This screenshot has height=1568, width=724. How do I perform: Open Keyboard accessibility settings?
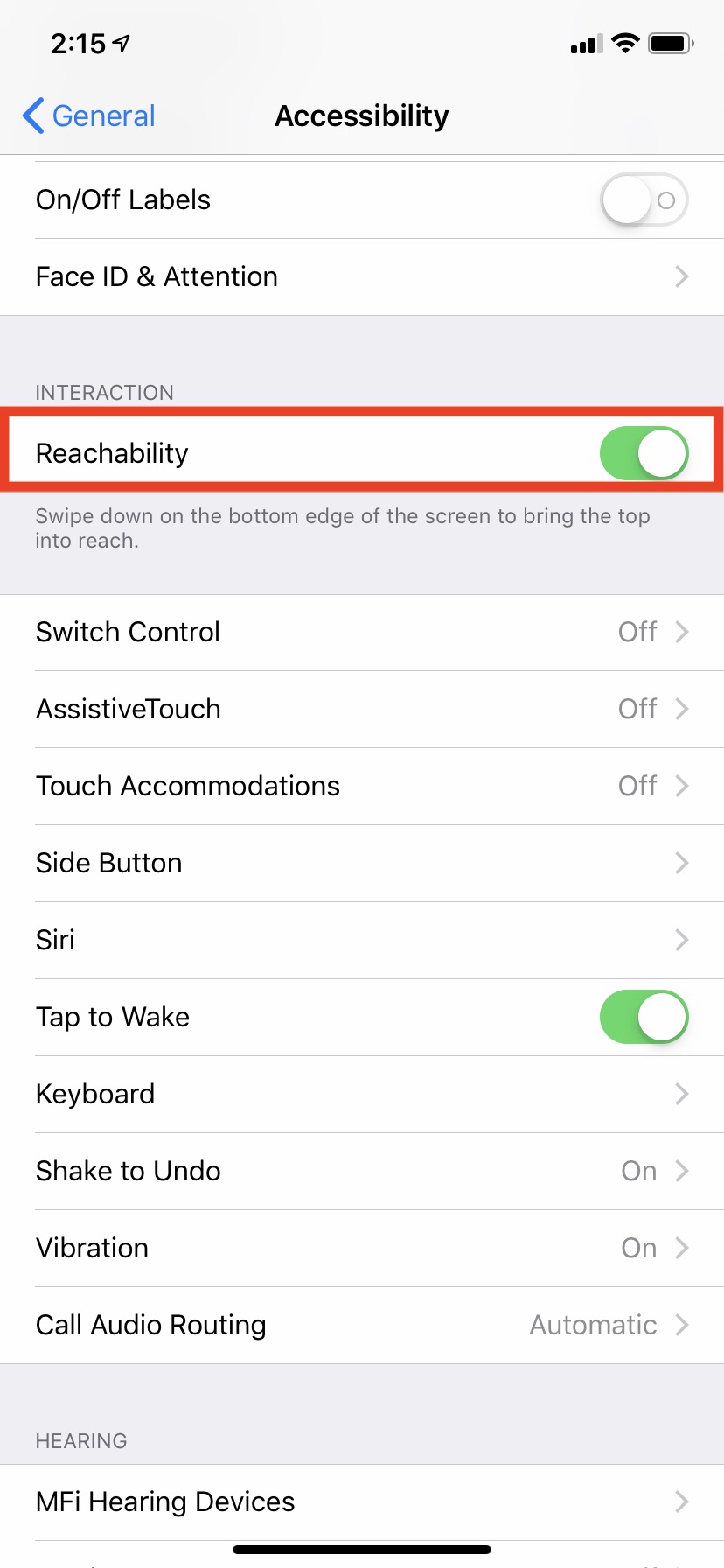coord(362,1095)
